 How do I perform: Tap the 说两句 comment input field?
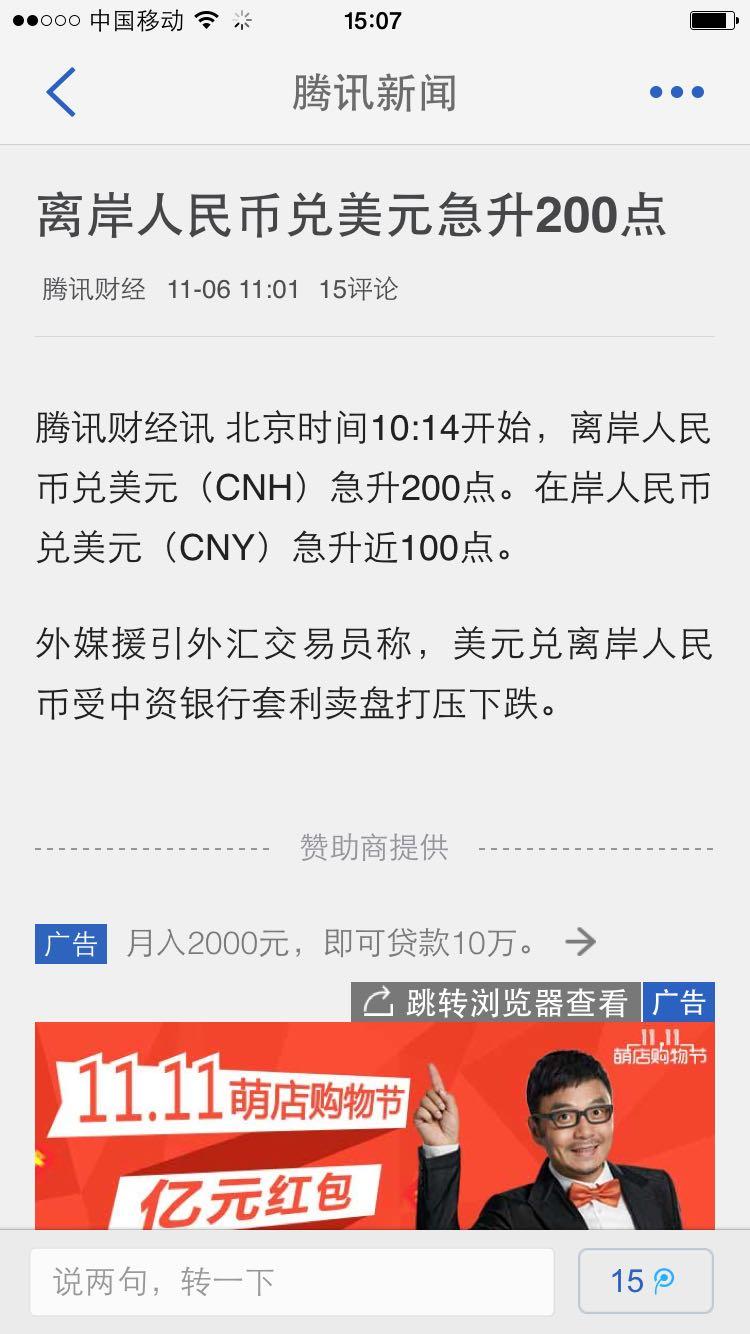pos(290,1281)
